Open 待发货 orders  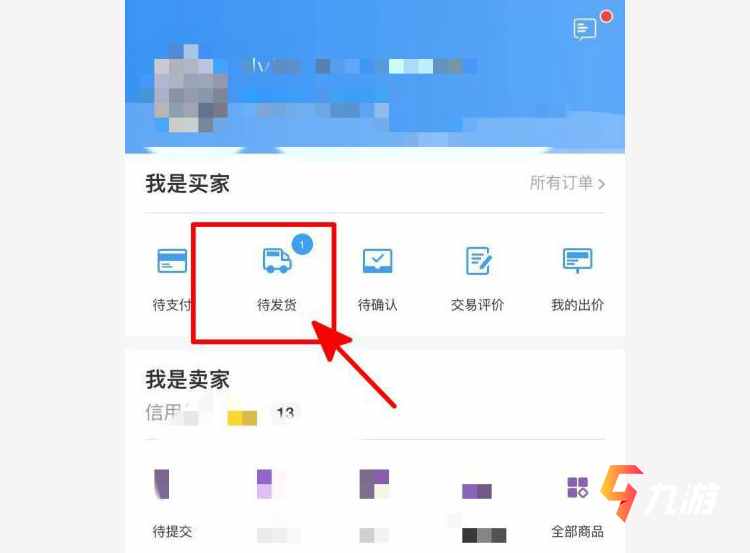pos(277,276)
